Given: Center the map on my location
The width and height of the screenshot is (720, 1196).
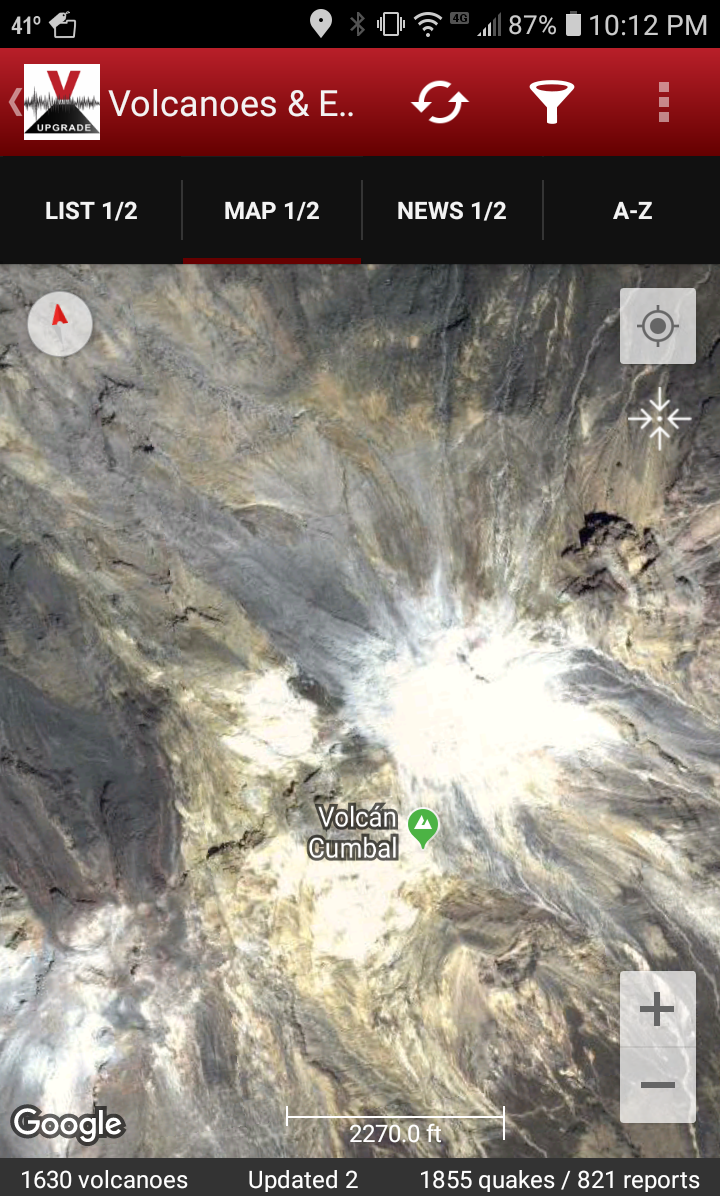Looking at the screenshot, I should tap(658, 326).
